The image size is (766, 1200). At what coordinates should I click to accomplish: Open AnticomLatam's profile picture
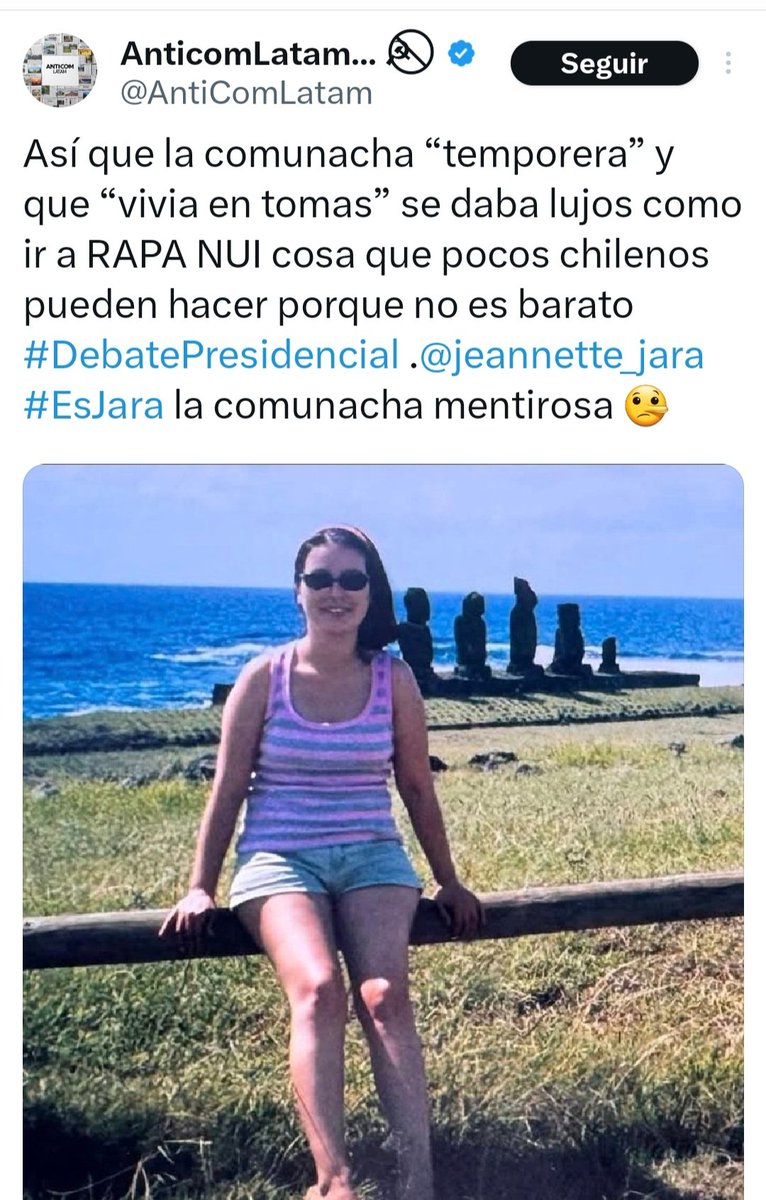click(x=59, y=71)
